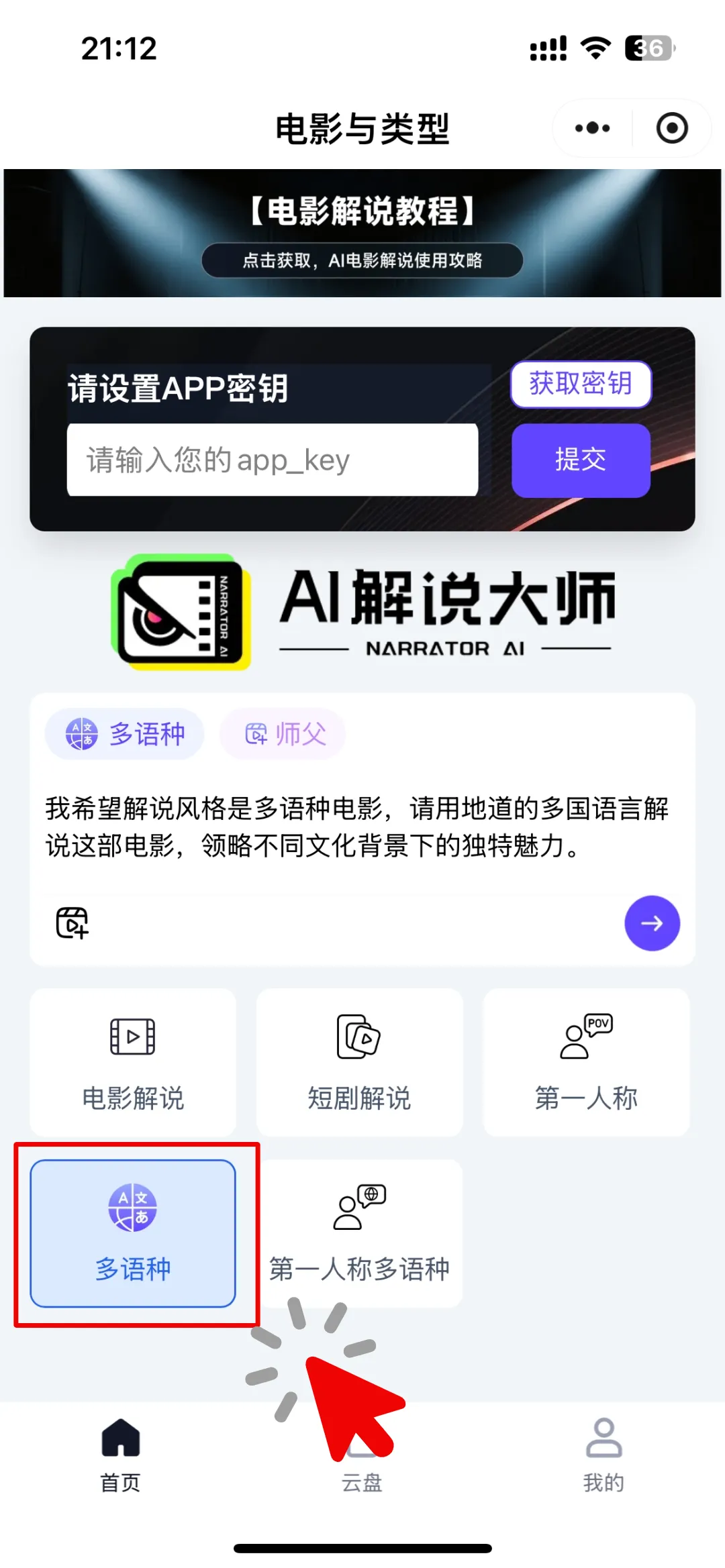Select the 师父 chip
The image size is (725, 1568).
coord(283,734)
